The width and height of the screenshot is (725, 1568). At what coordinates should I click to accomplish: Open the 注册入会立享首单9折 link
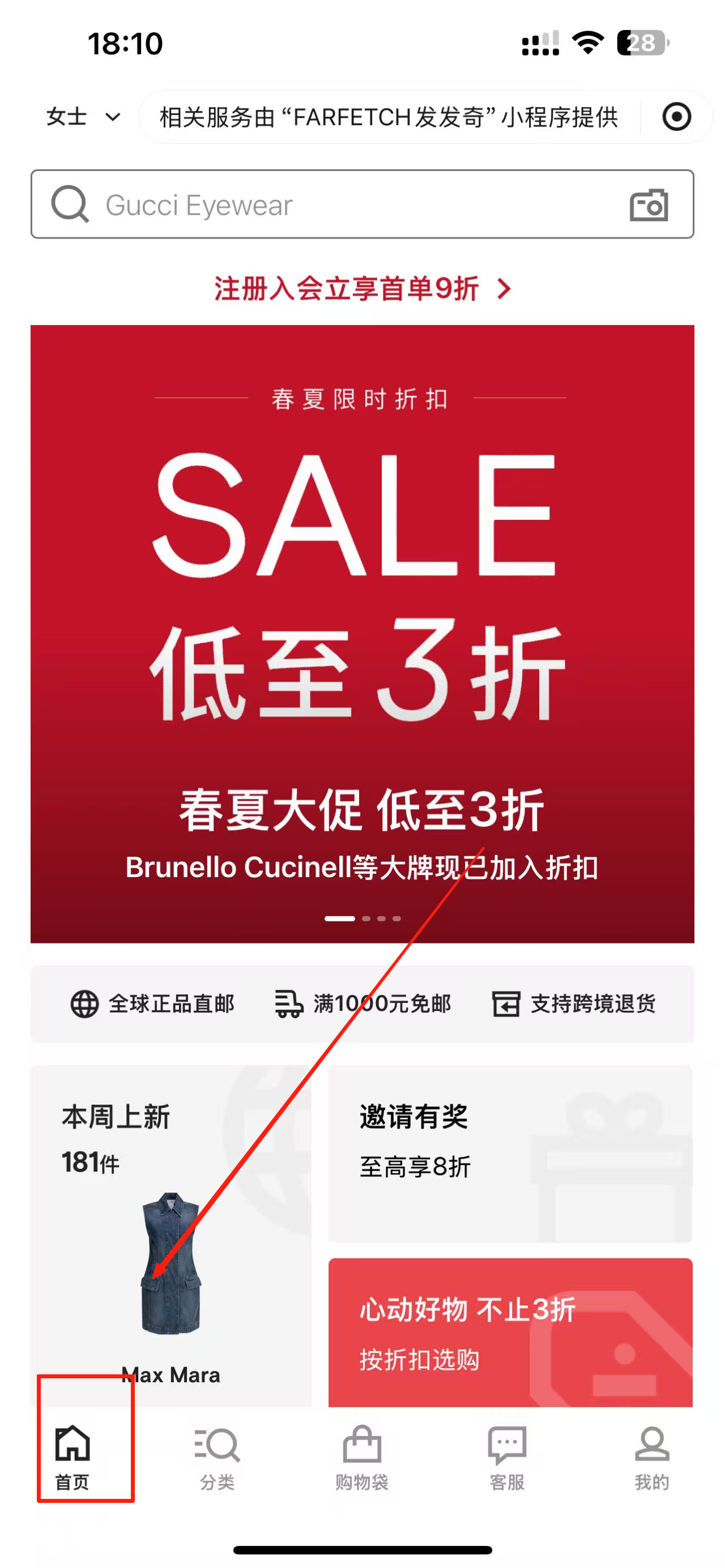362,289
